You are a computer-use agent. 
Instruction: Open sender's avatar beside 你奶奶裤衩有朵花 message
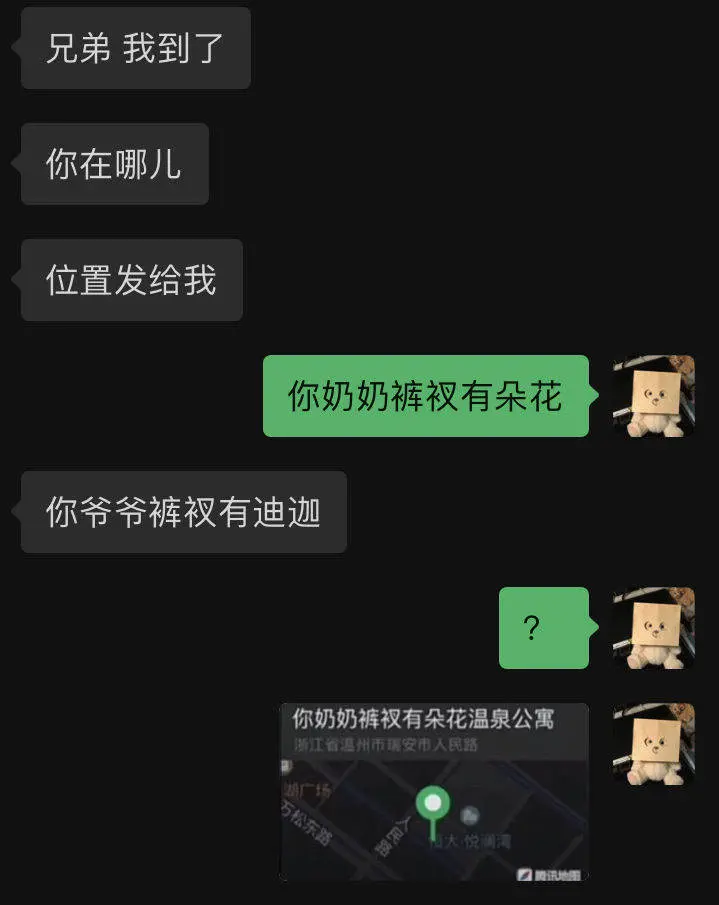[x=653, y=396]
